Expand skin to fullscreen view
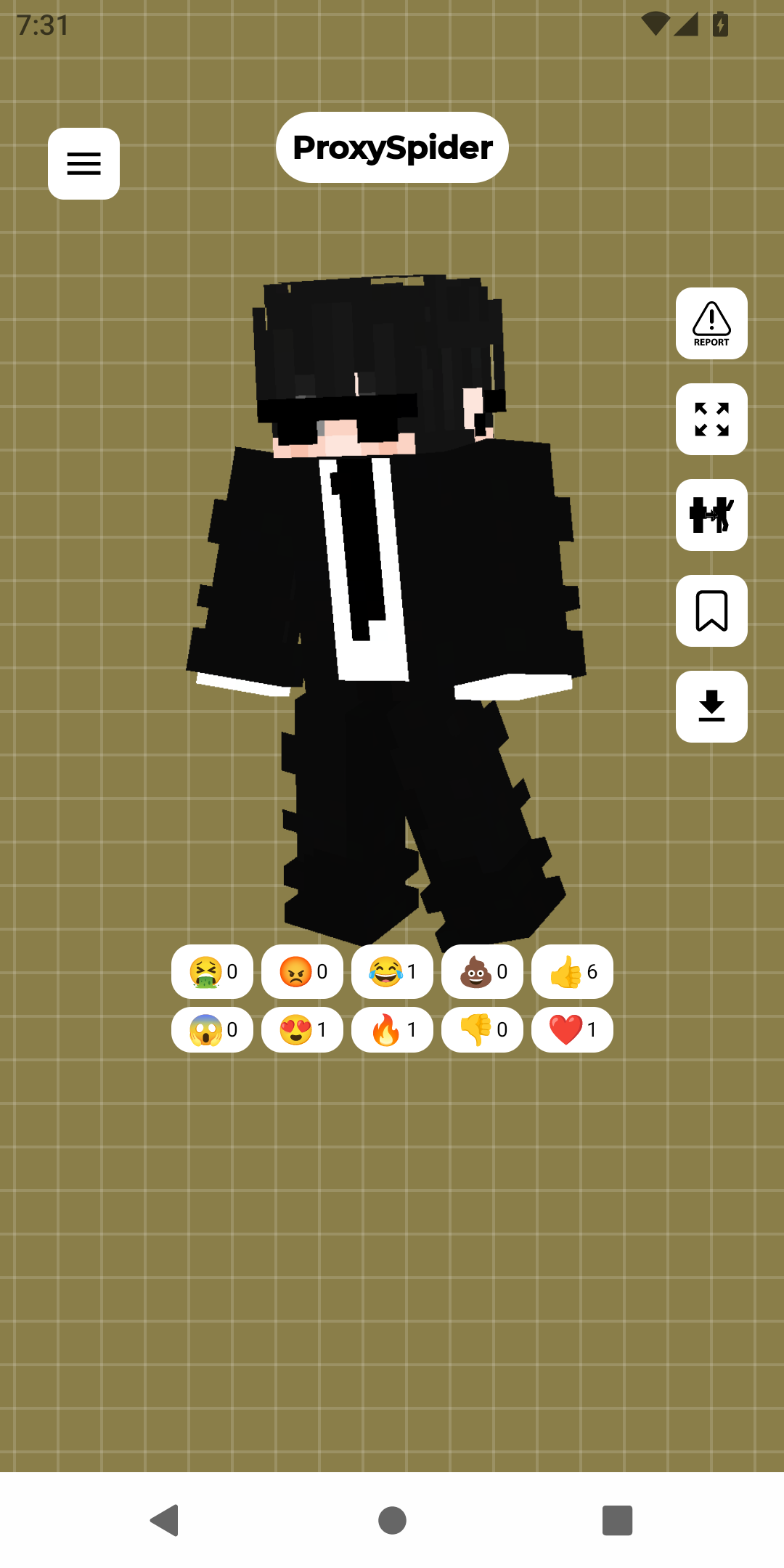The width and height of the screenshot is (784, 1568). click(x=711, y=420)
